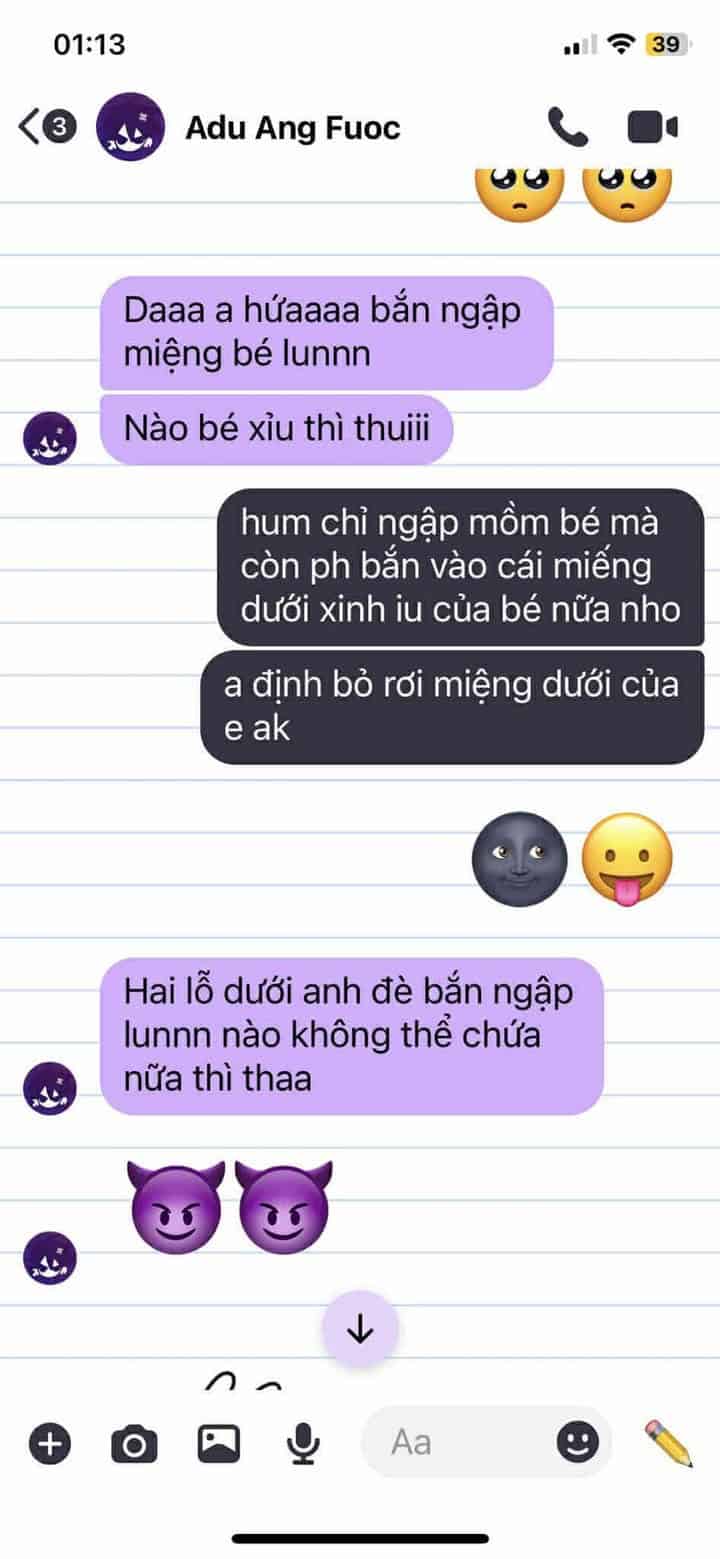Start a video call
The height and width of the screenshot is (1559, 720).
coord(652,128)
